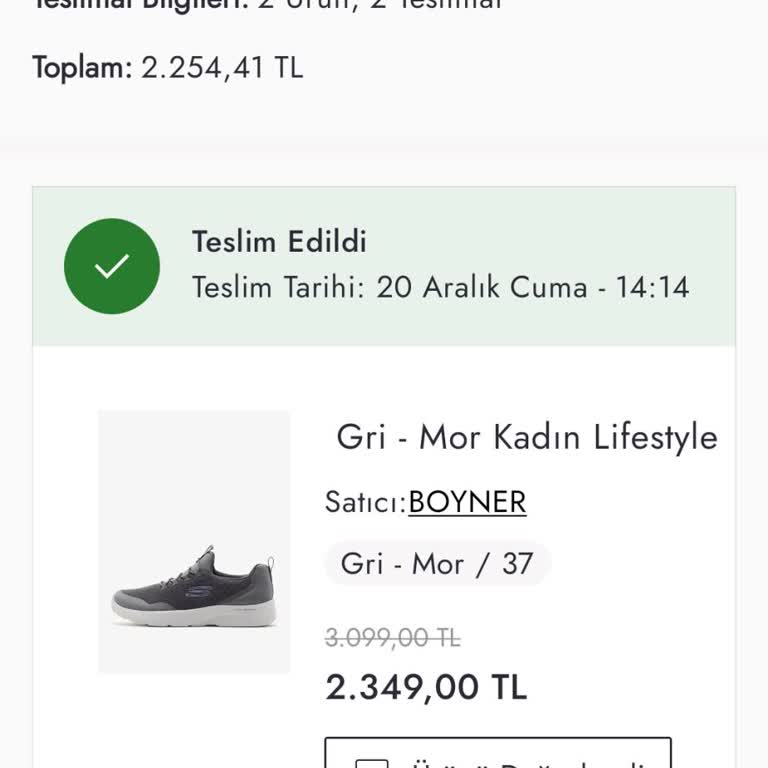768x768 pixels.
Task: Open the BOYNER seller link
Action: click(x=467, y=502)
